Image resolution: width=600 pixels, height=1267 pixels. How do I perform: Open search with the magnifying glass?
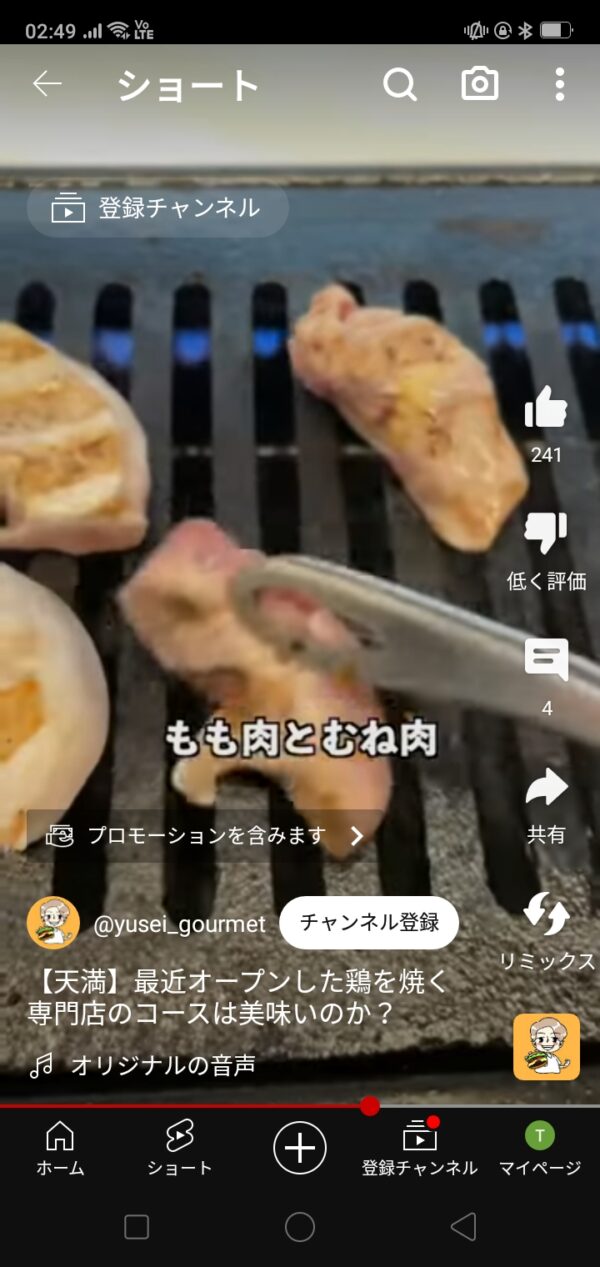point(400,84)
